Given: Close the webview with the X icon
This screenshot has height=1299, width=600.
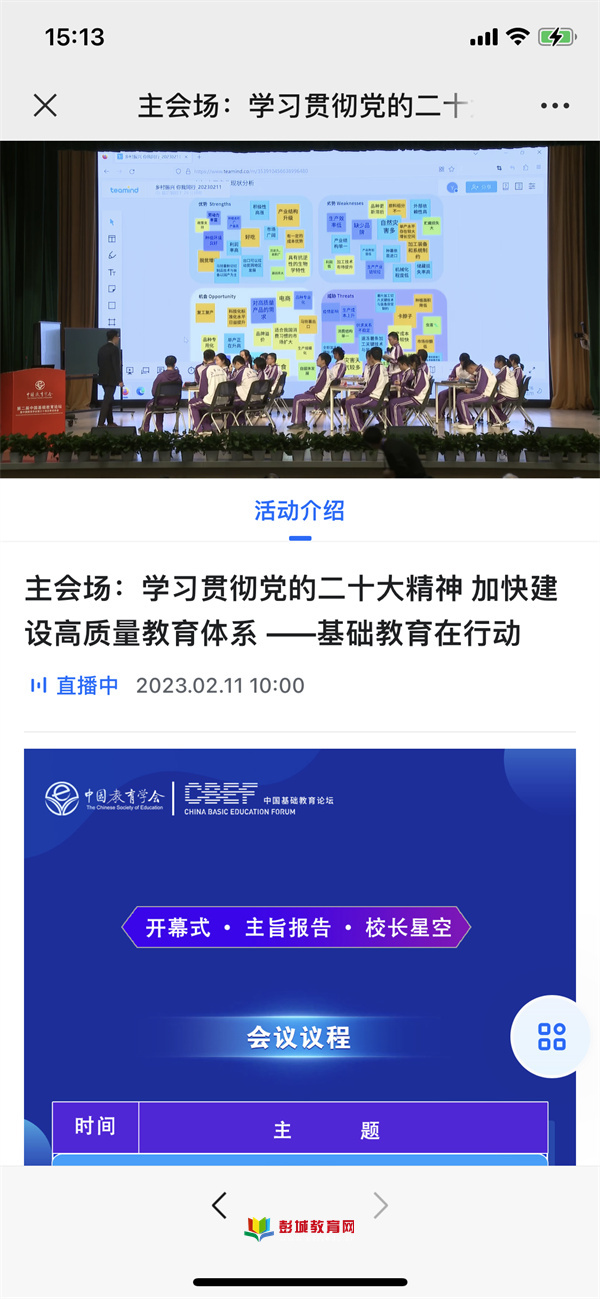Looking at the screenshot, I should [45, 106].
